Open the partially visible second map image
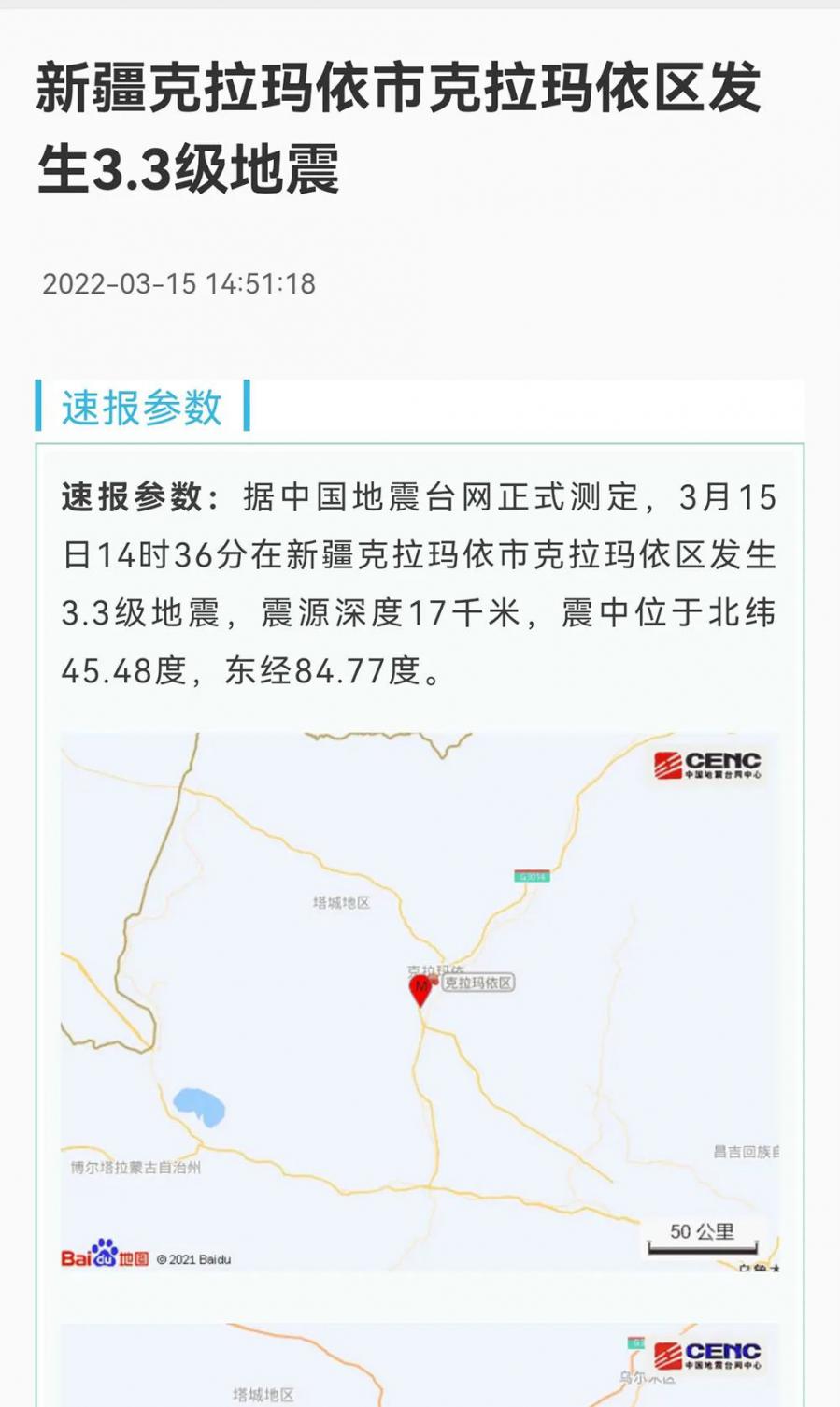Image resolution: width=840 pixels, height=1407 pixels. click(x=420, y=1365)
